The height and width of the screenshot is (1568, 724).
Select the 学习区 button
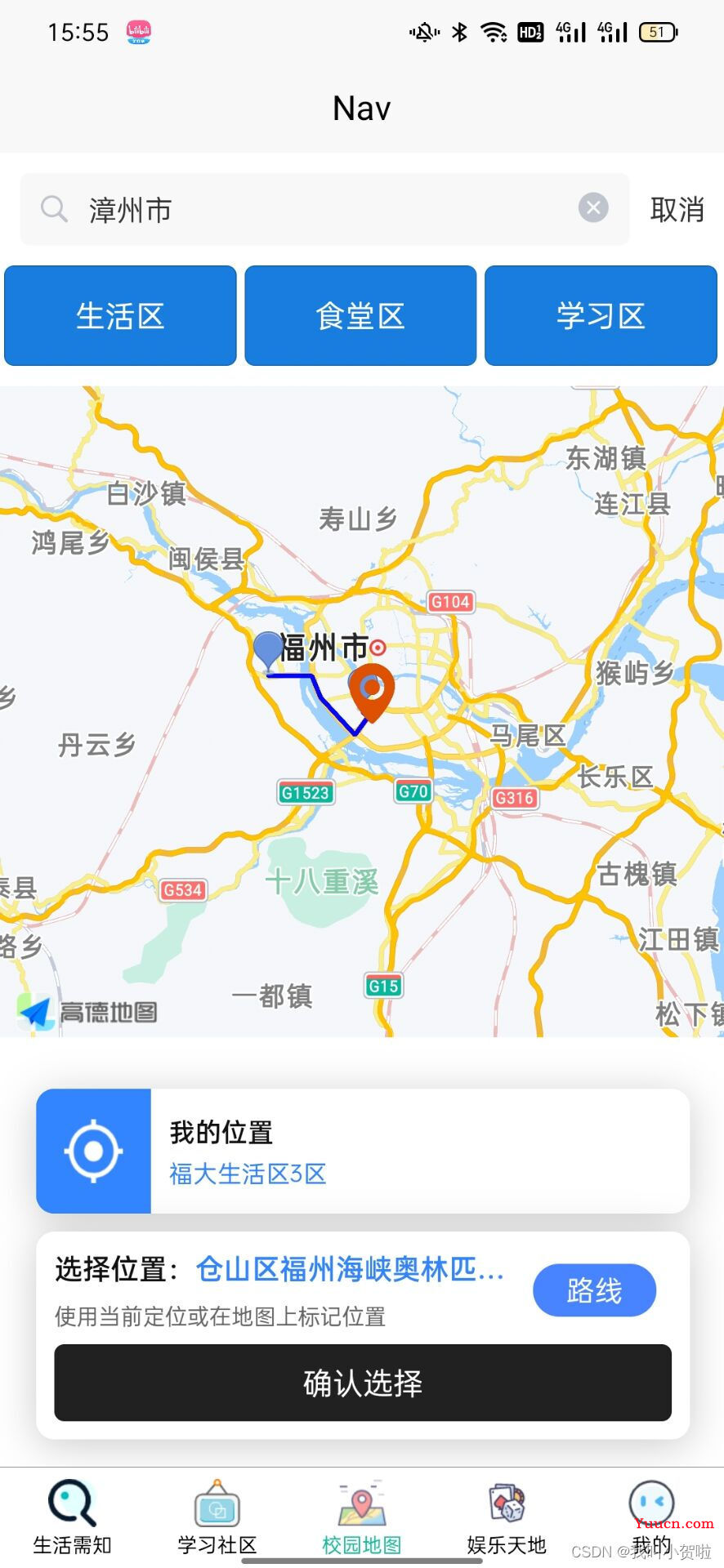601,315
